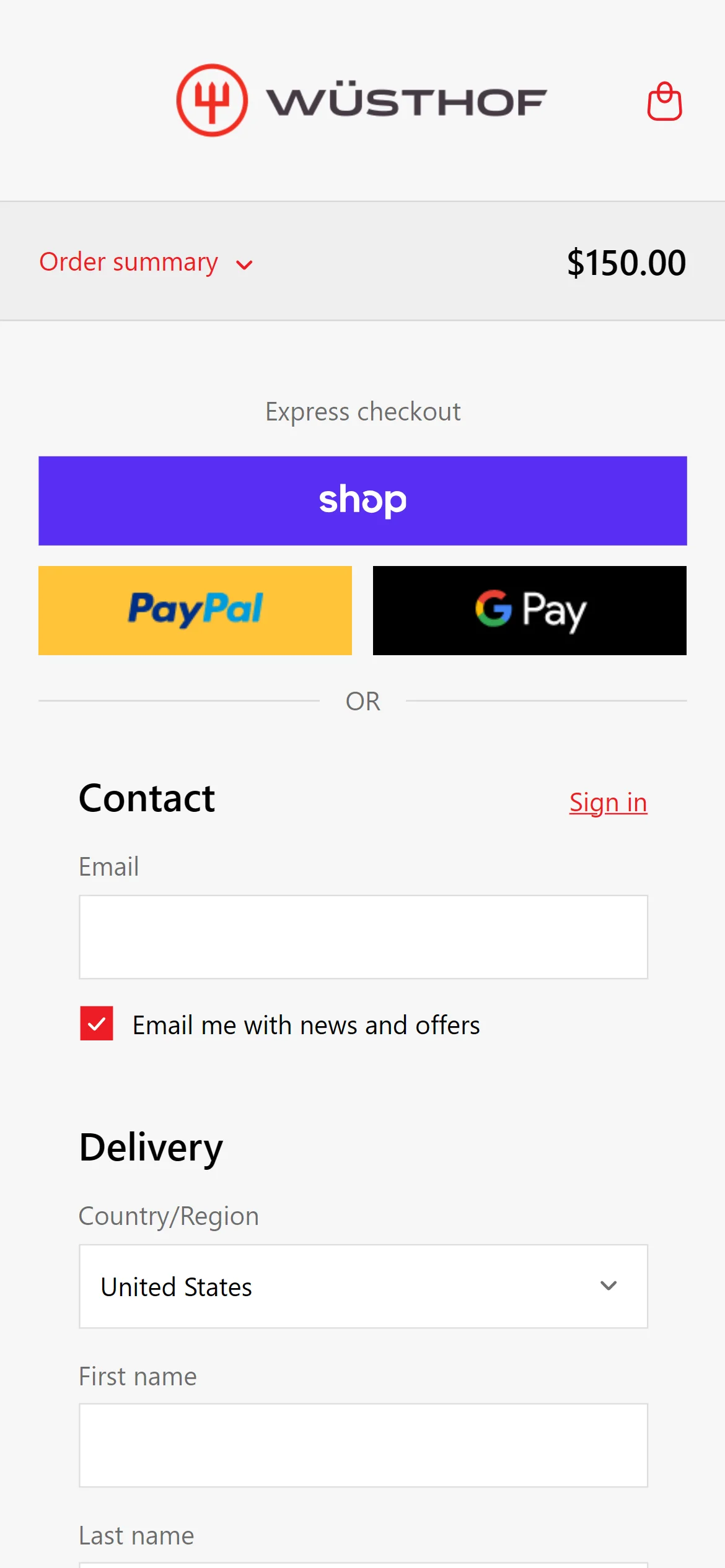Open the Wüsthof logo home link
Viewport: 725px width, 1568px height.
[x=362, y=100]
